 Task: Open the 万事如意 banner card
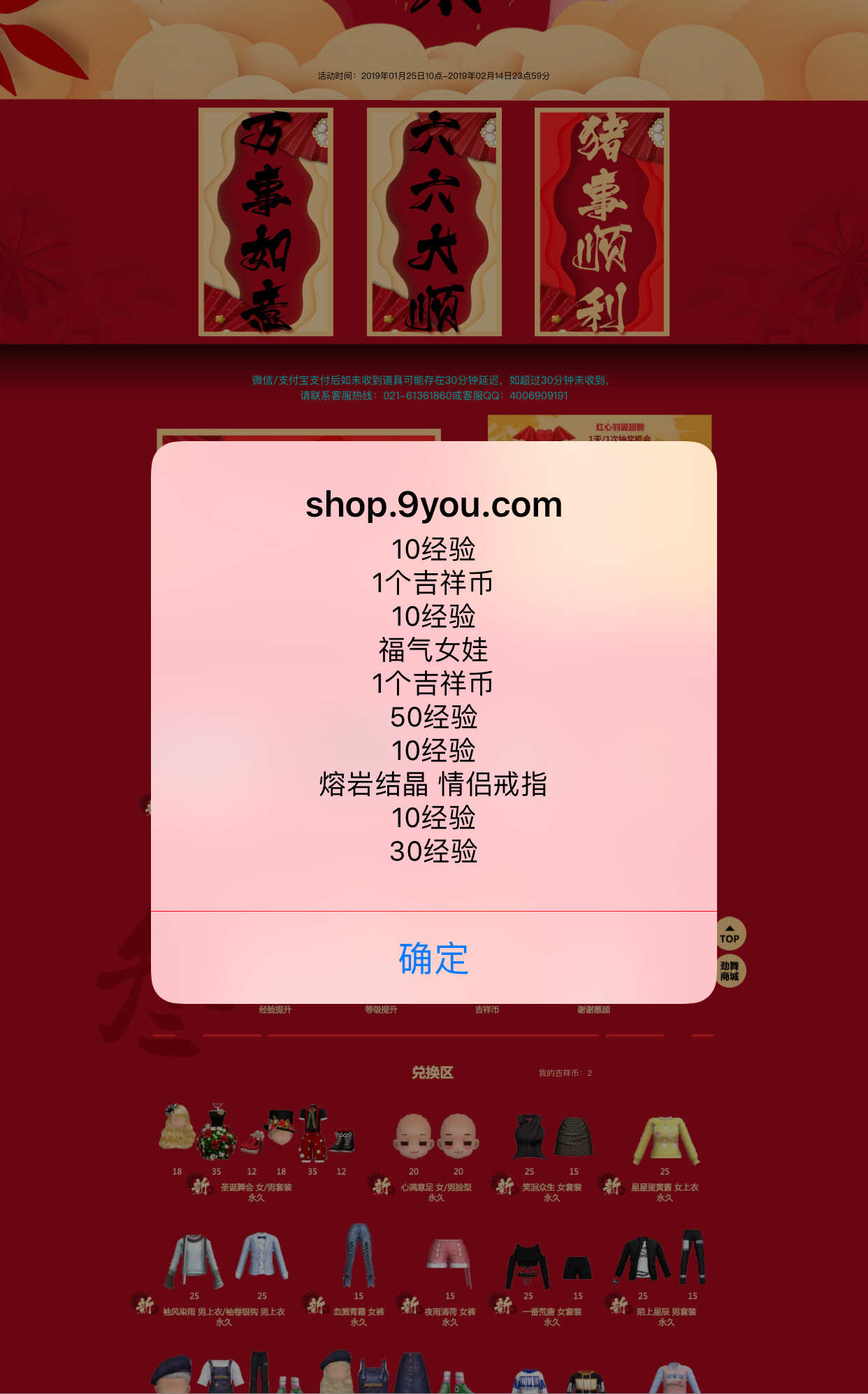pos(266,222)
